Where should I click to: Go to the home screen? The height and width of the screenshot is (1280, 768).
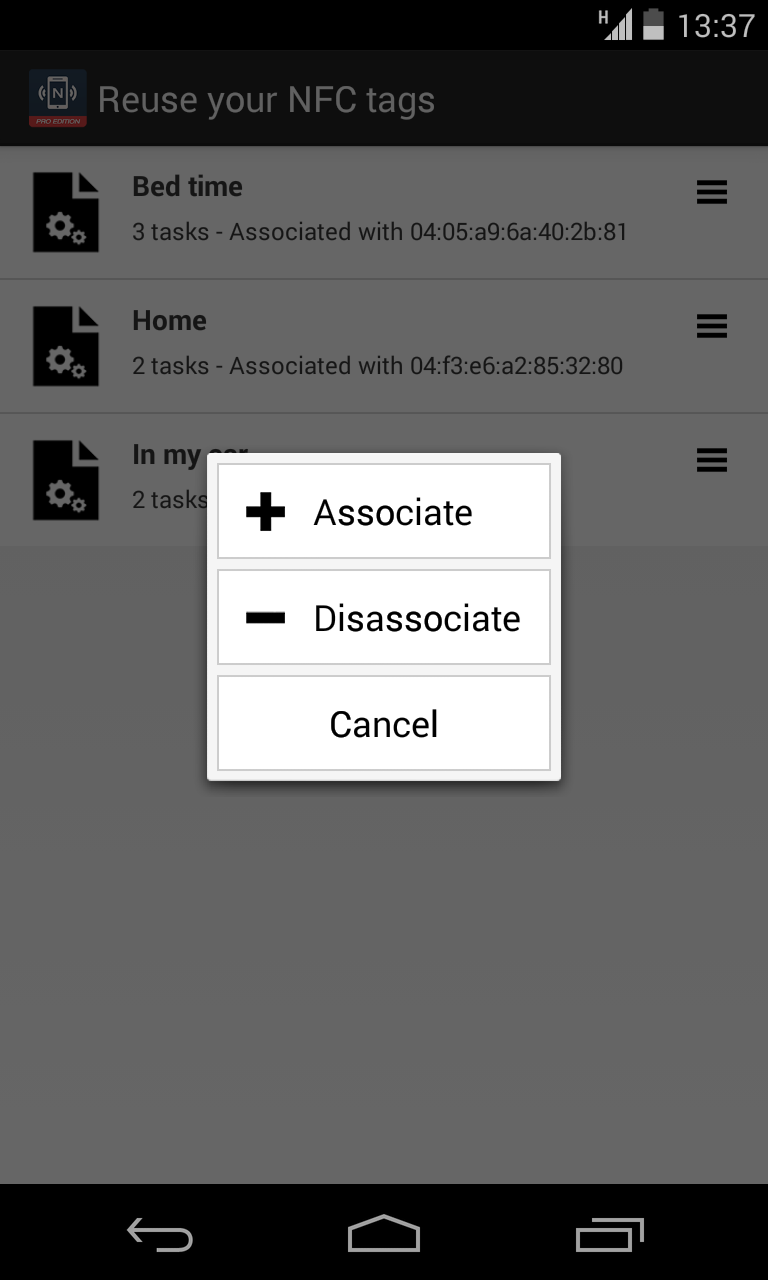(x=384, y=1236)
